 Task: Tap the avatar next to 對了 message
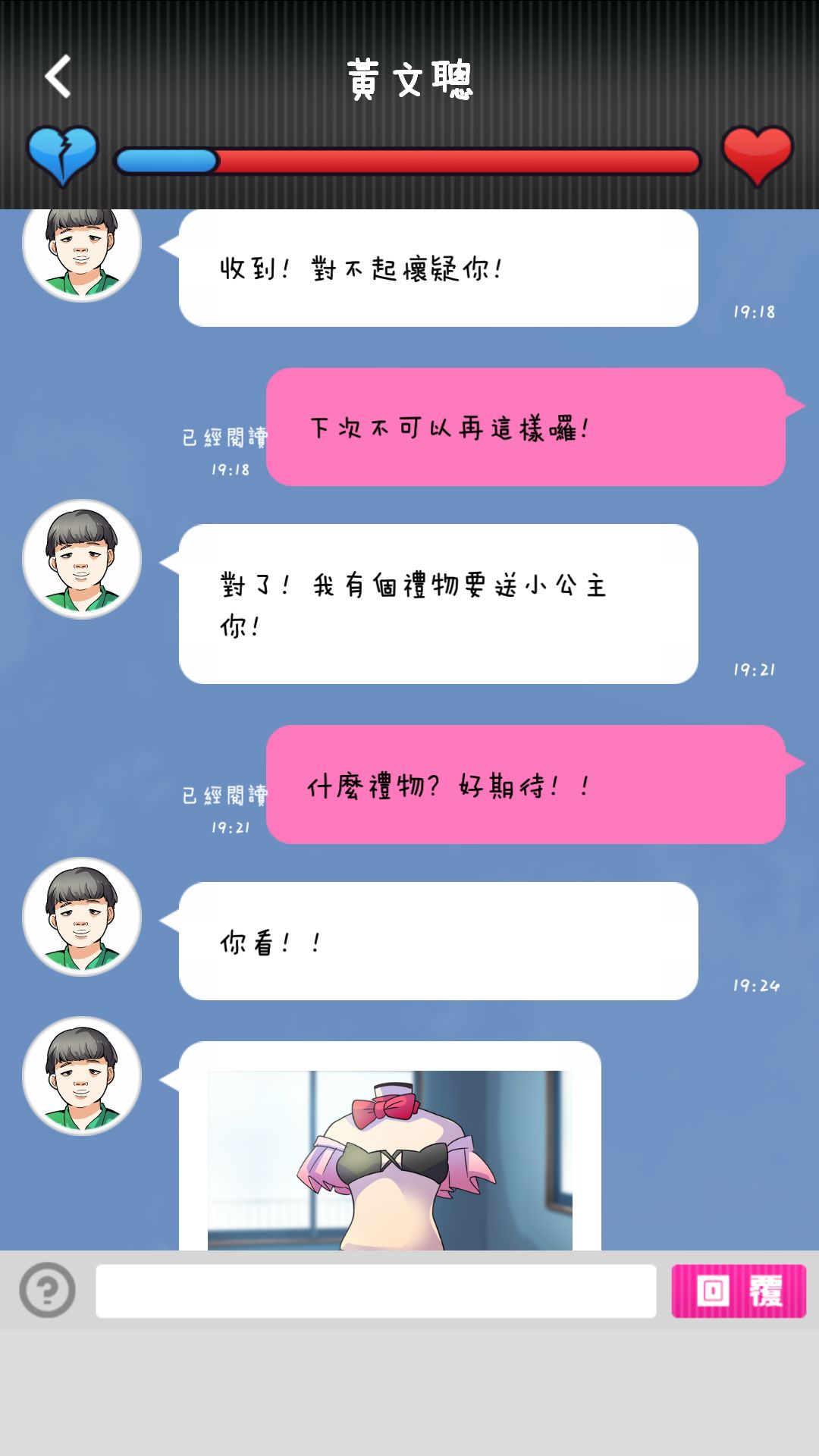coord(81,559)
